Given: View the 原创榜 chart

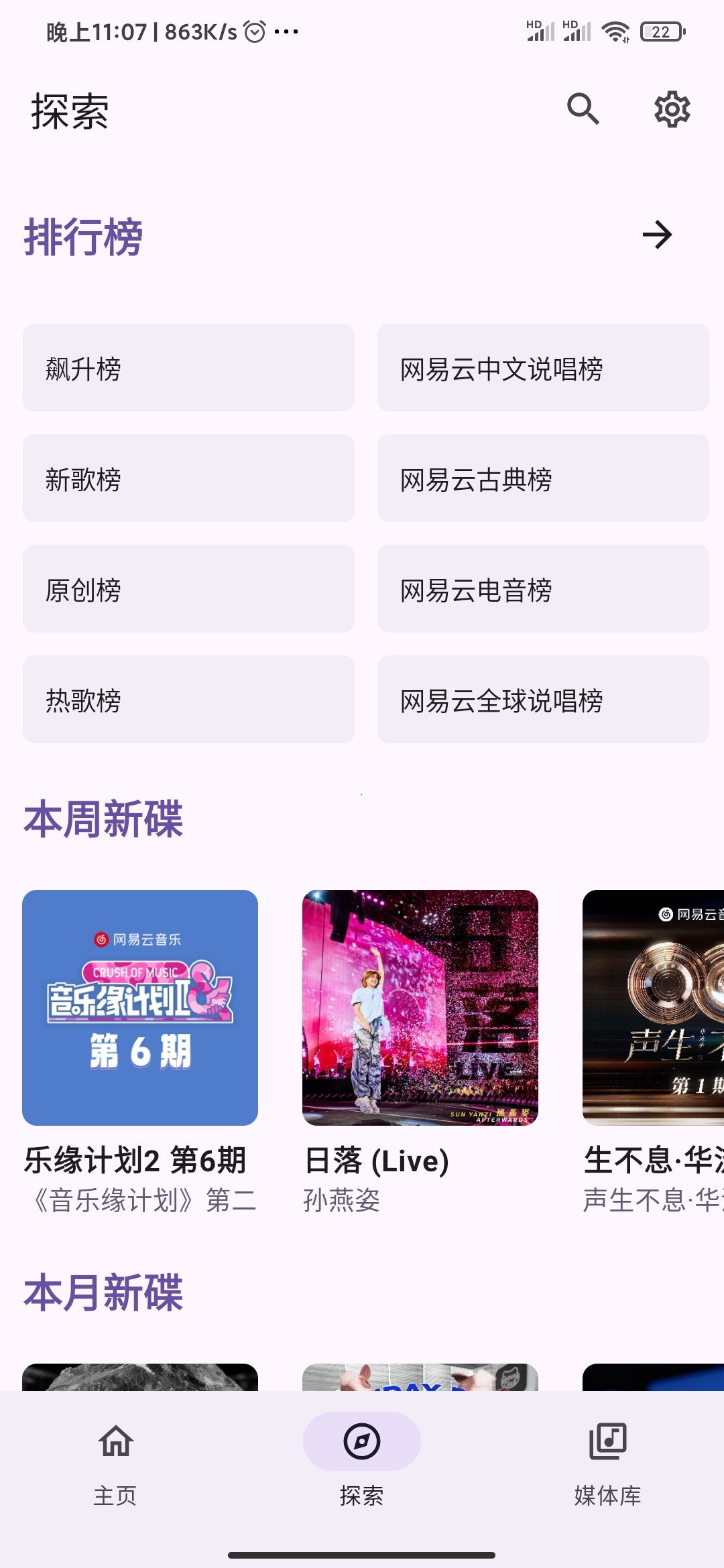Looking at the screenshot, I should click(x=188, y=589).
